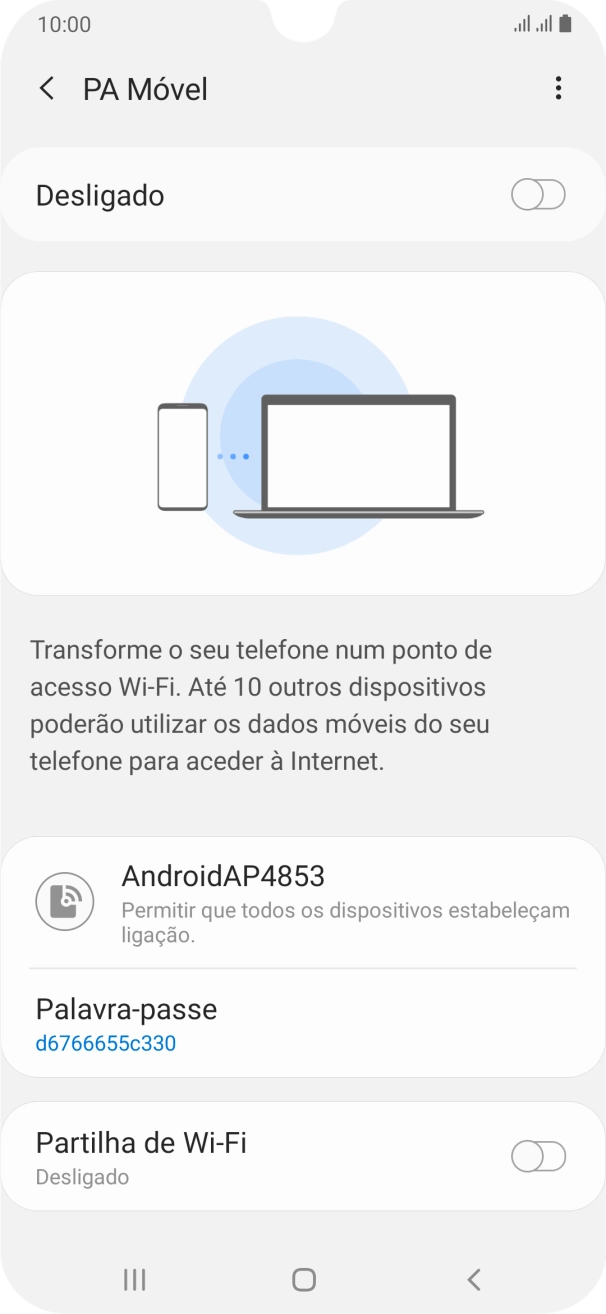
Task: Turn on the mobile hotspot switch
Action: click(x=538, y=195)
